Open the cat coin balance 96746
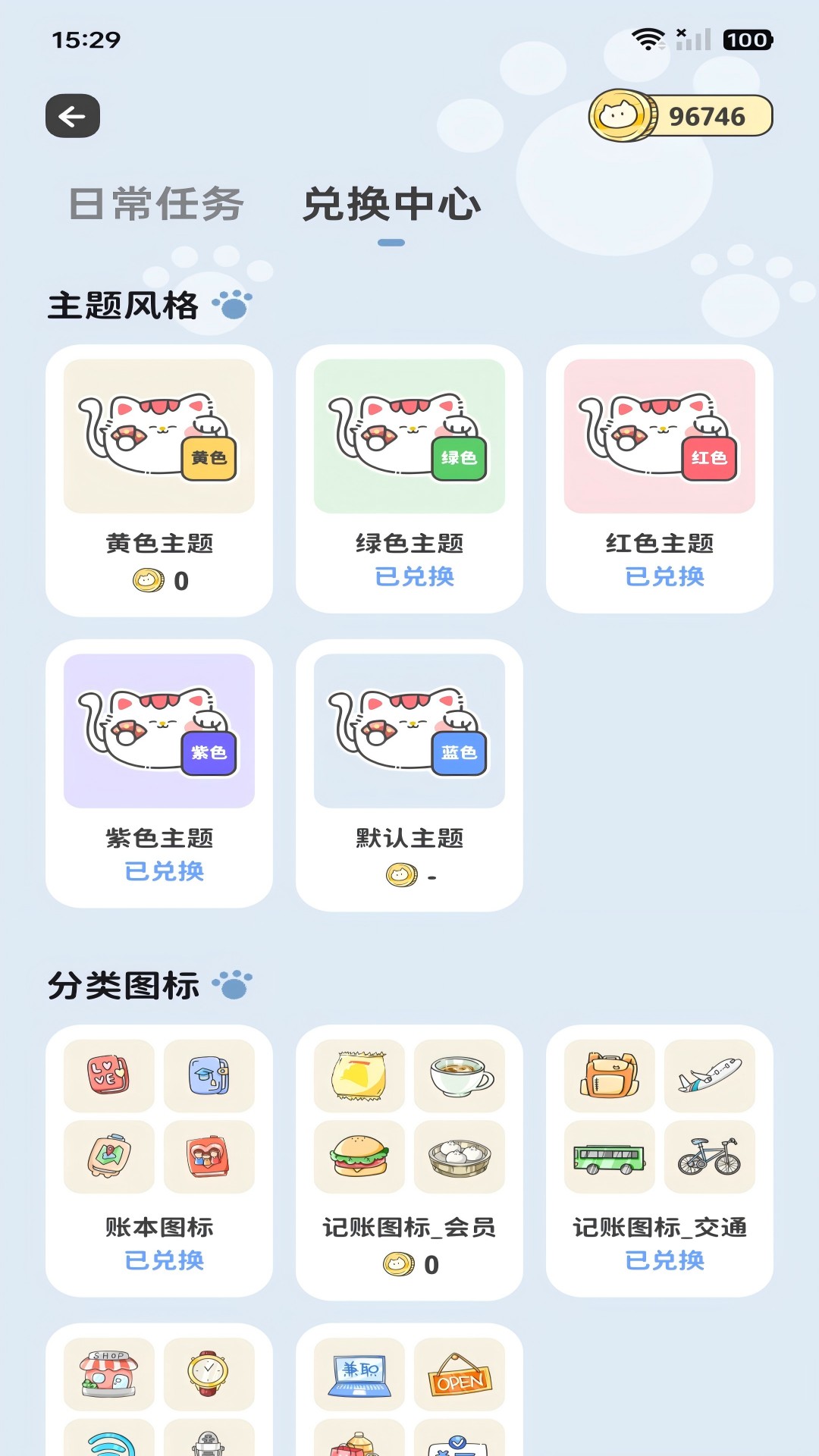Image resolution: width=819 pixels, height=1456 pixels. tap(680, 116)
